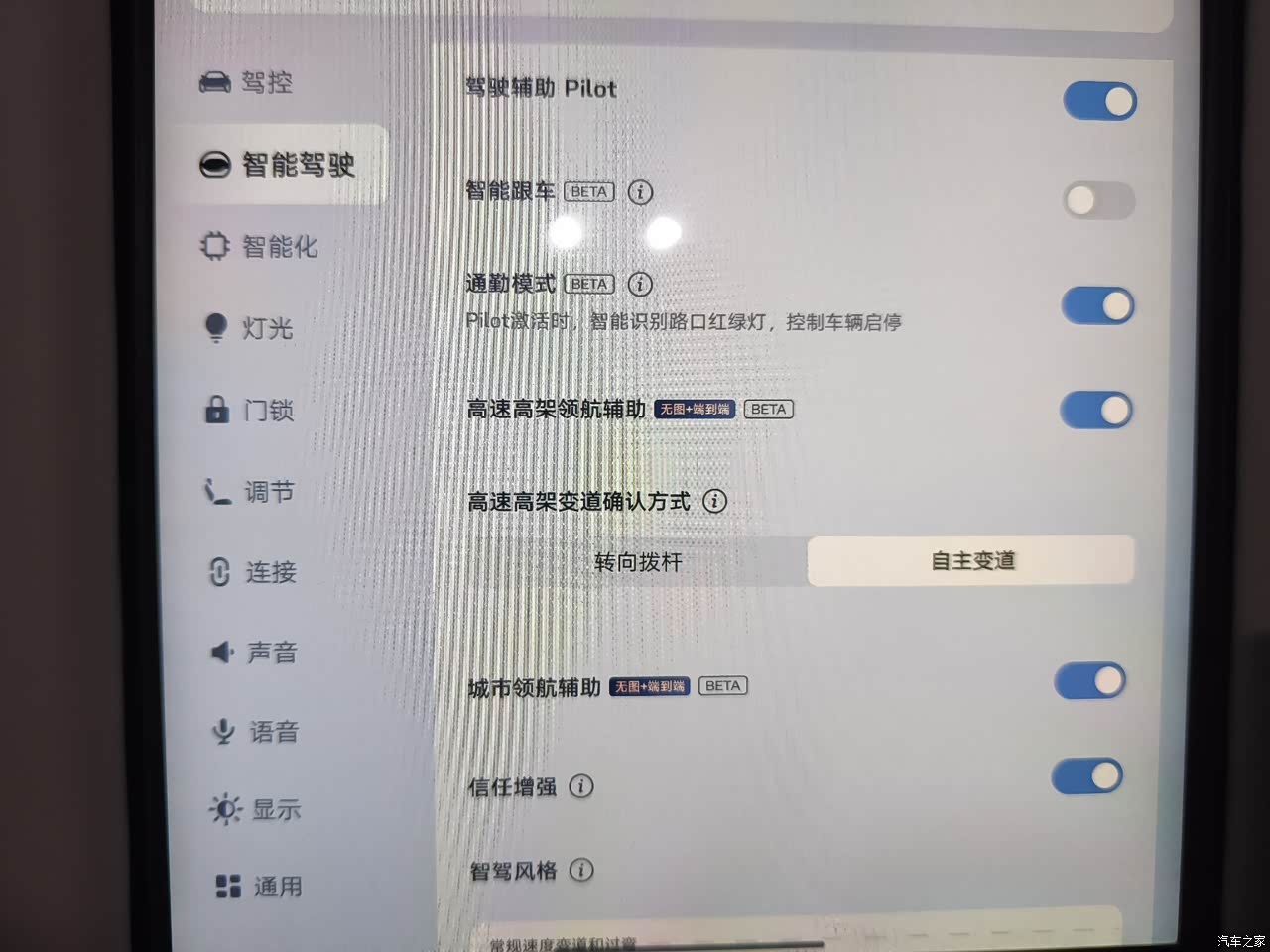Screen dimensions: 1270x952
Task: Open the 驾控 settings section
Action: click(x=248, y=82)
